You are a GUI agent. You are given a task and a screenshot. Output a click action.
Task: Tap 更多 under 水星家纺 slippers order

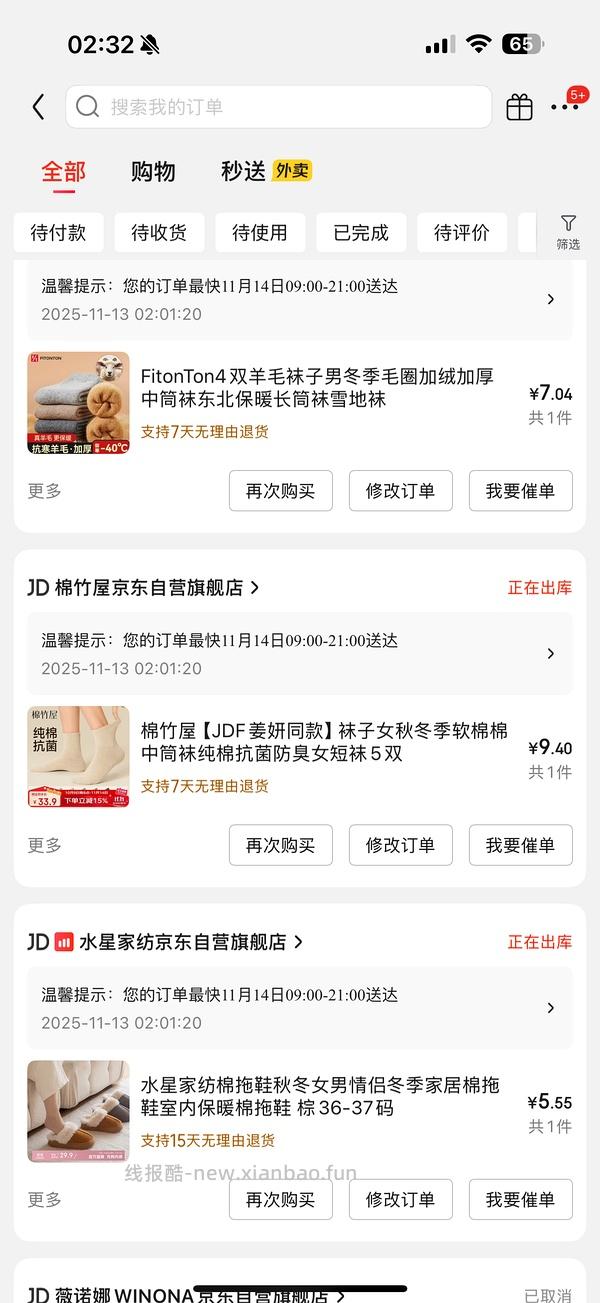[x=44, y=1199]
